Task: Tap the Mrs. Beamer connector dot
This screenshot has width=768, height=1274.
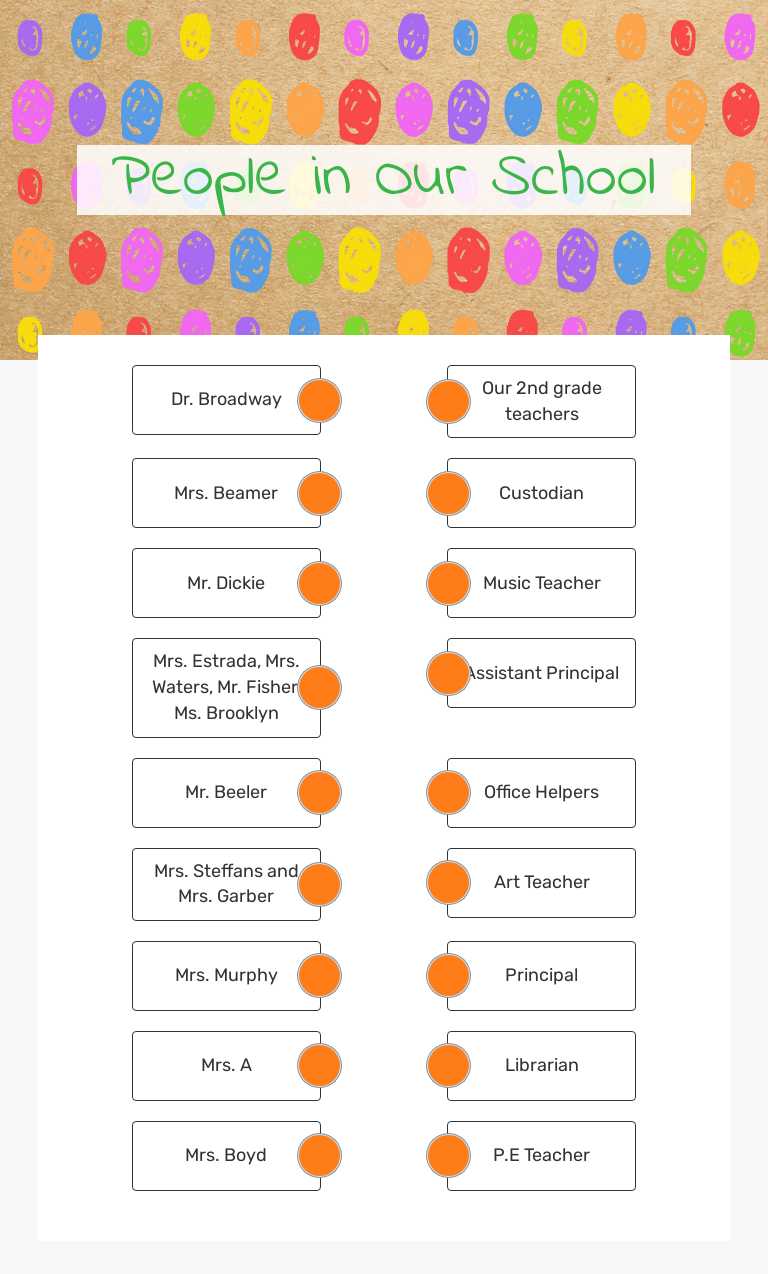Action: tap(320, 493)
